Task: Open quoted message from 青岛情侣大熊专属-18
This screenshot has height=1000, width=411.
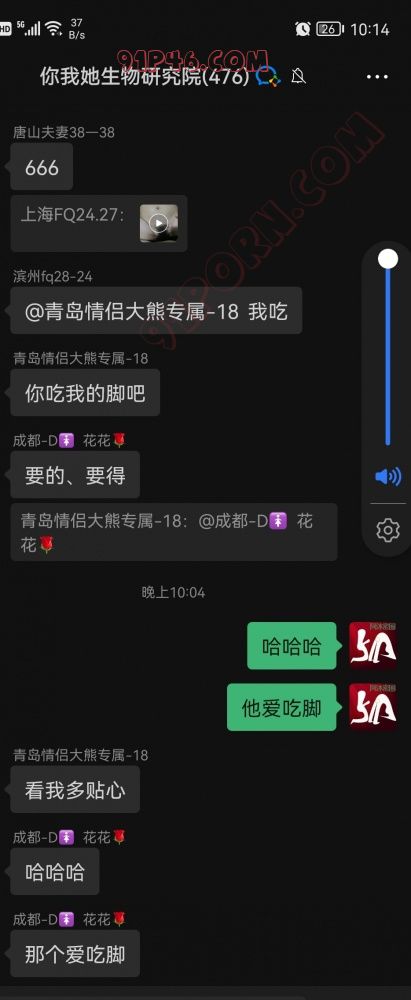Action: pos(174,533)
